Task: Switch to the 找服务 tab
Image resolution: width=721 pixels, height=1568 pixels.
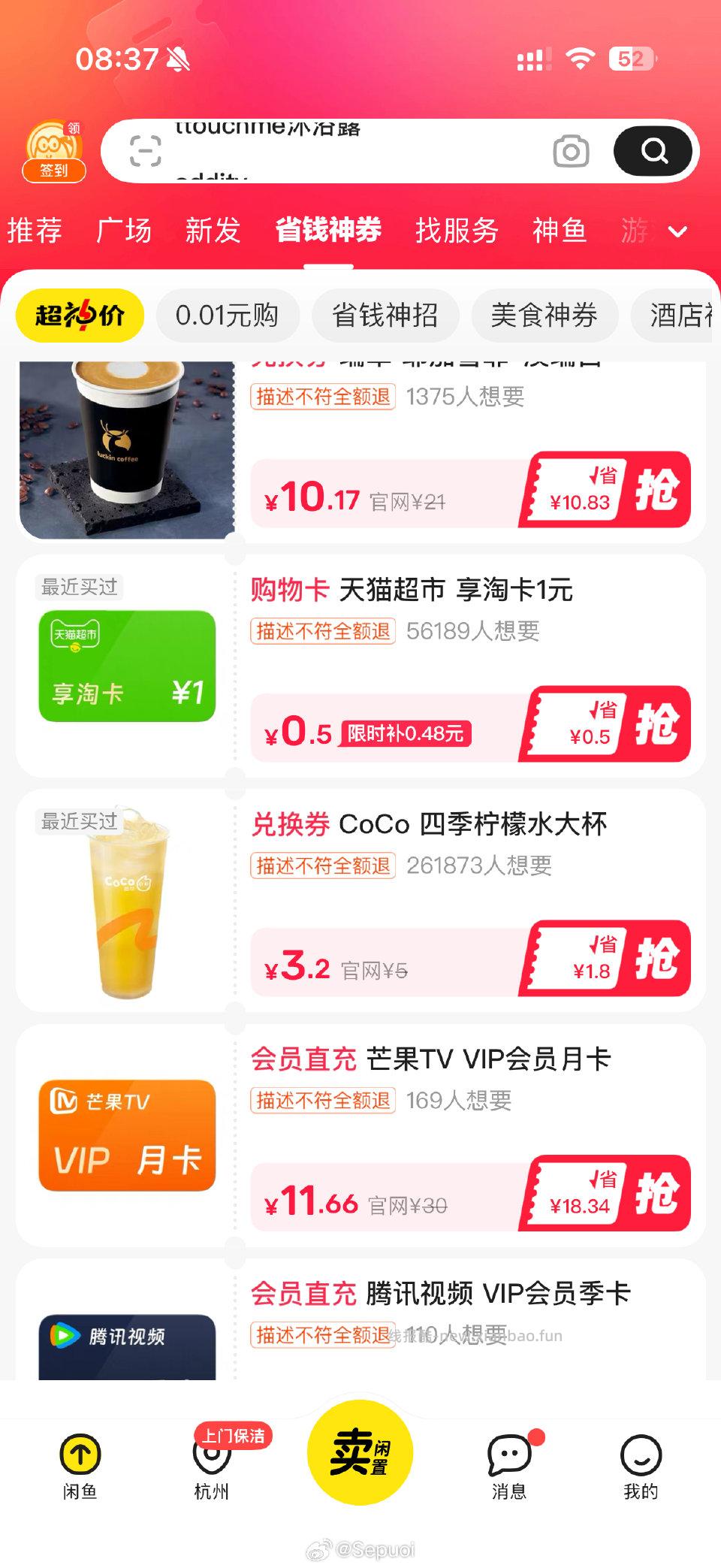Action: click(457, 231)
